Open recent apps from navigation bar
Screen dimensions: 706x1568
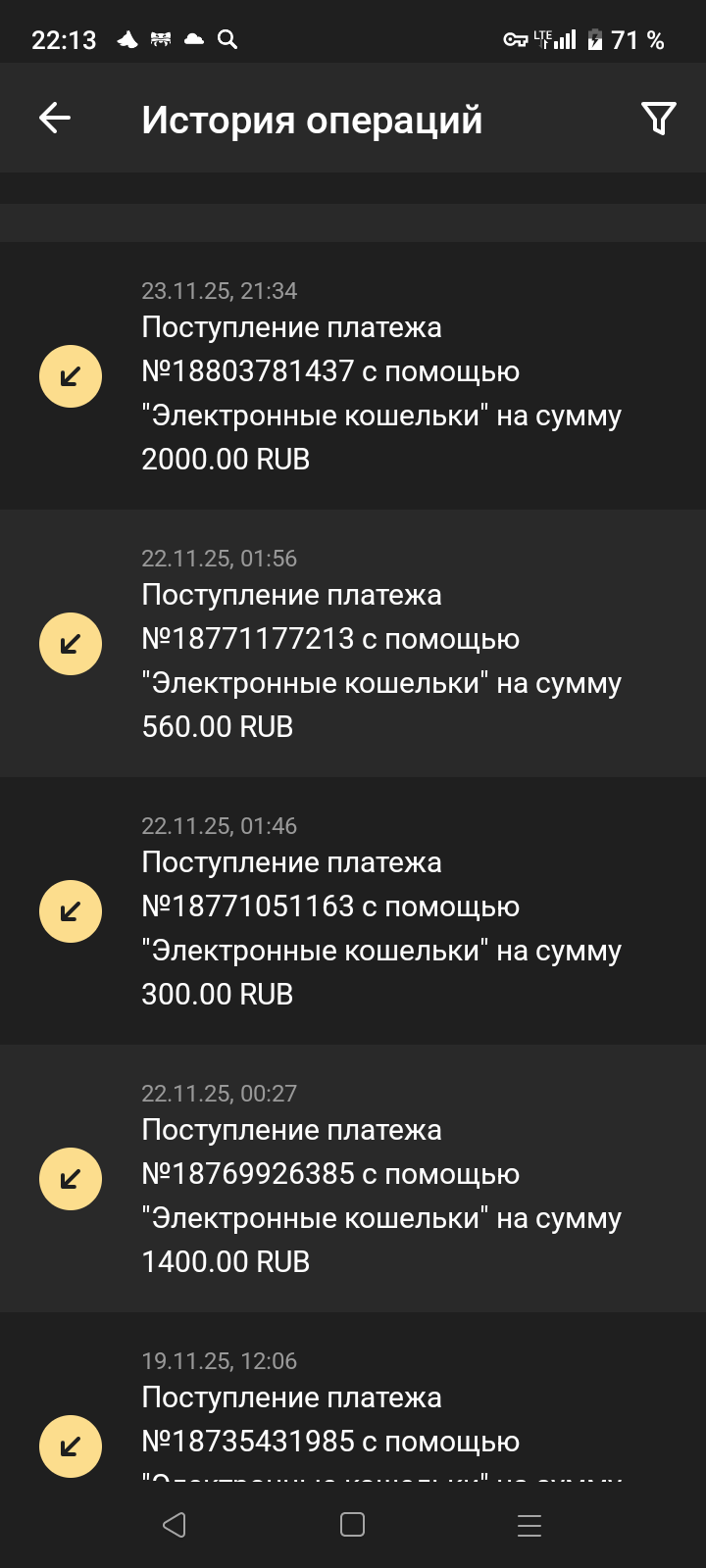529,1525
